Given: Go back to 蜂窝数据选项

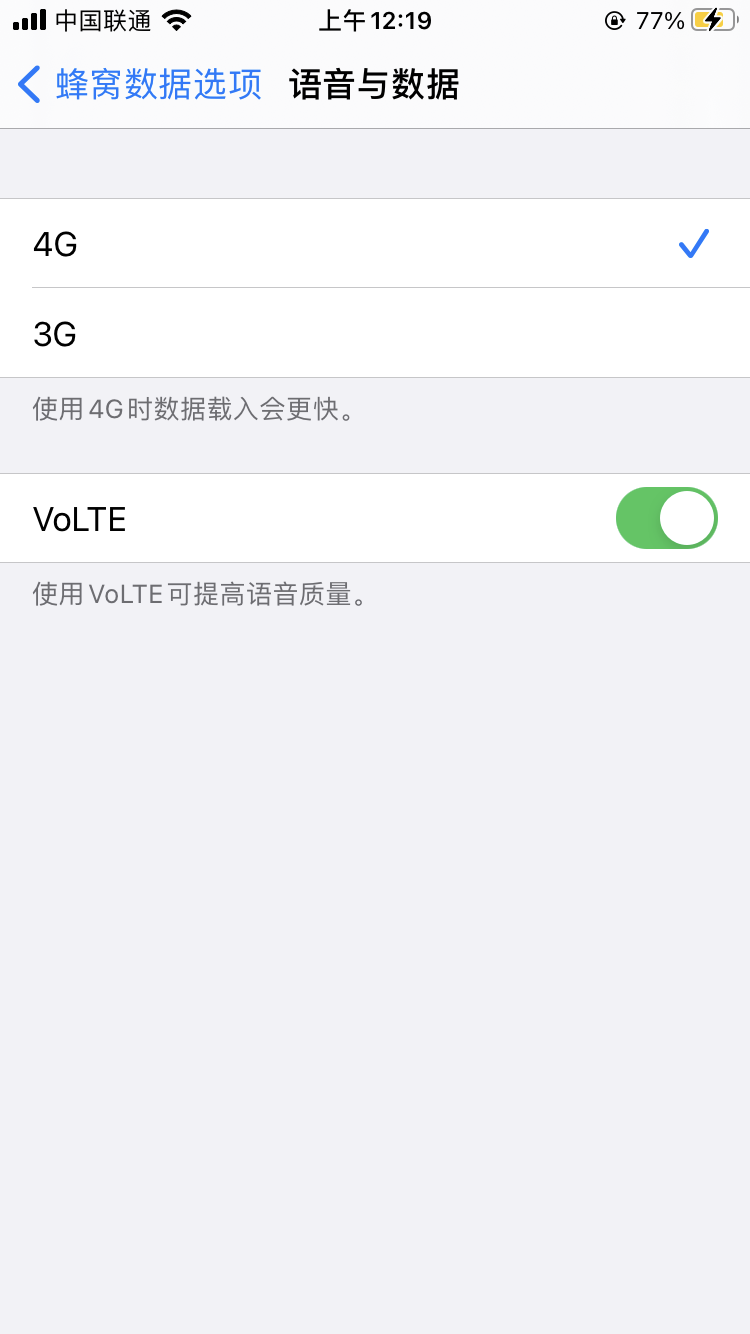Looking at the screenshot, I should click(x=140, y=85).
